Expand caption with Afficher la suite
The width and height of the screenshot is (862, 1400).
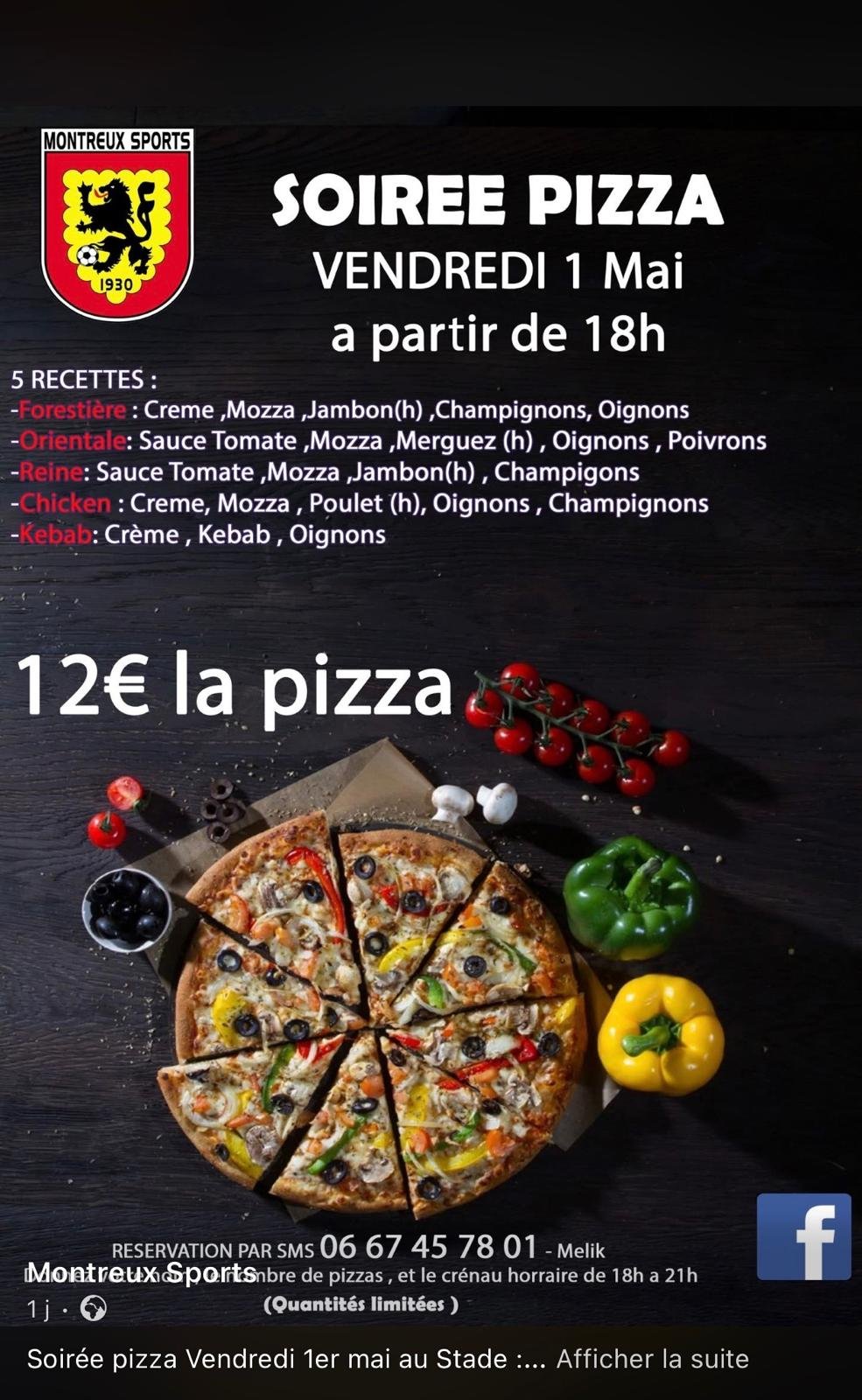click(652, 1359)
